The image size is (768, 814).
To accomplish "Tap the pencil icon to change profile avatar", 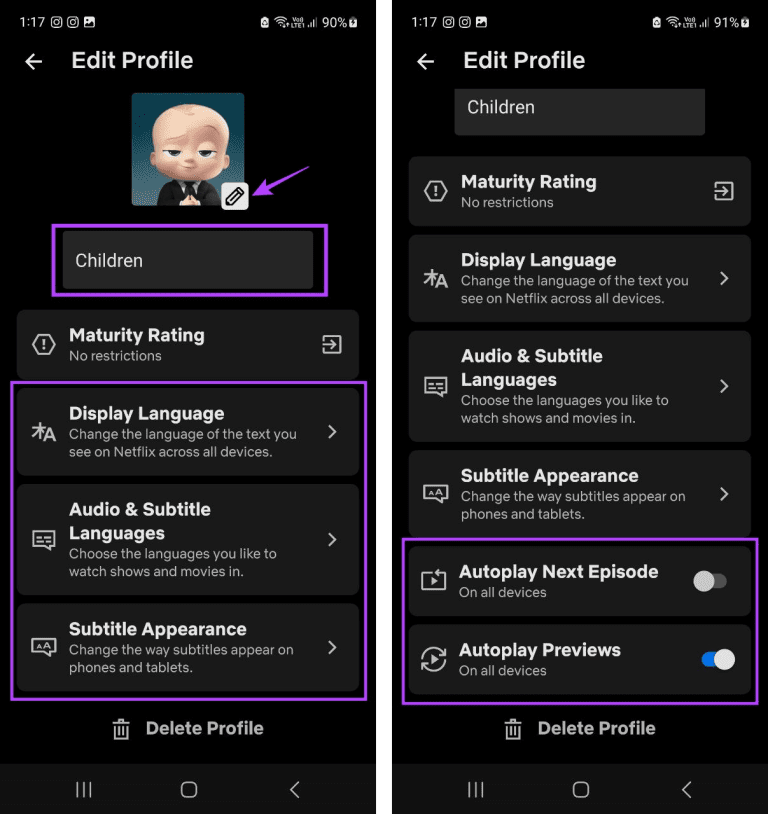I will tap(234, 199).
